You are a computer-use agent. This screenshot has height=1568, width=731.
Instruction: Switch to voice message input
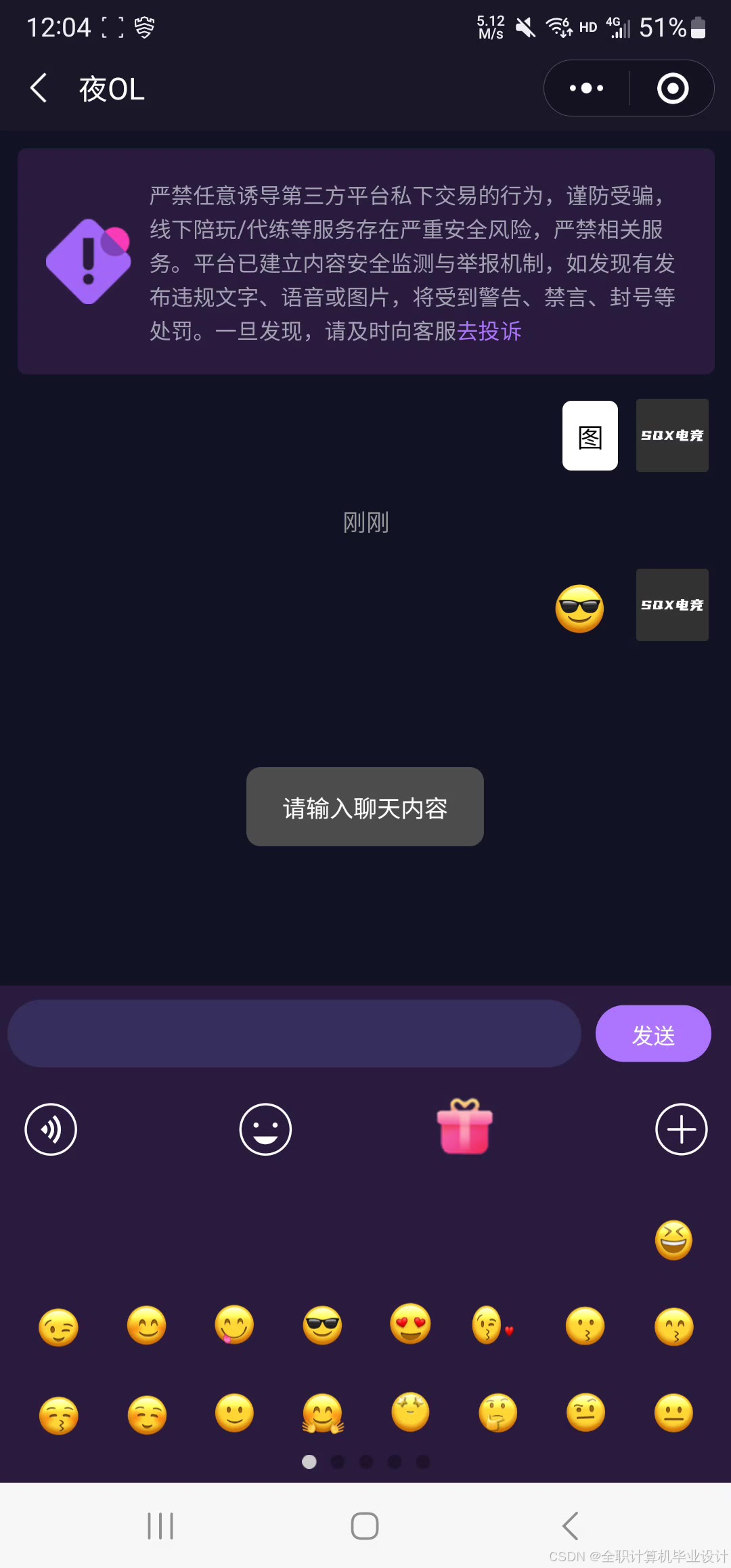pyautogui.click(x=51, y=1129)
